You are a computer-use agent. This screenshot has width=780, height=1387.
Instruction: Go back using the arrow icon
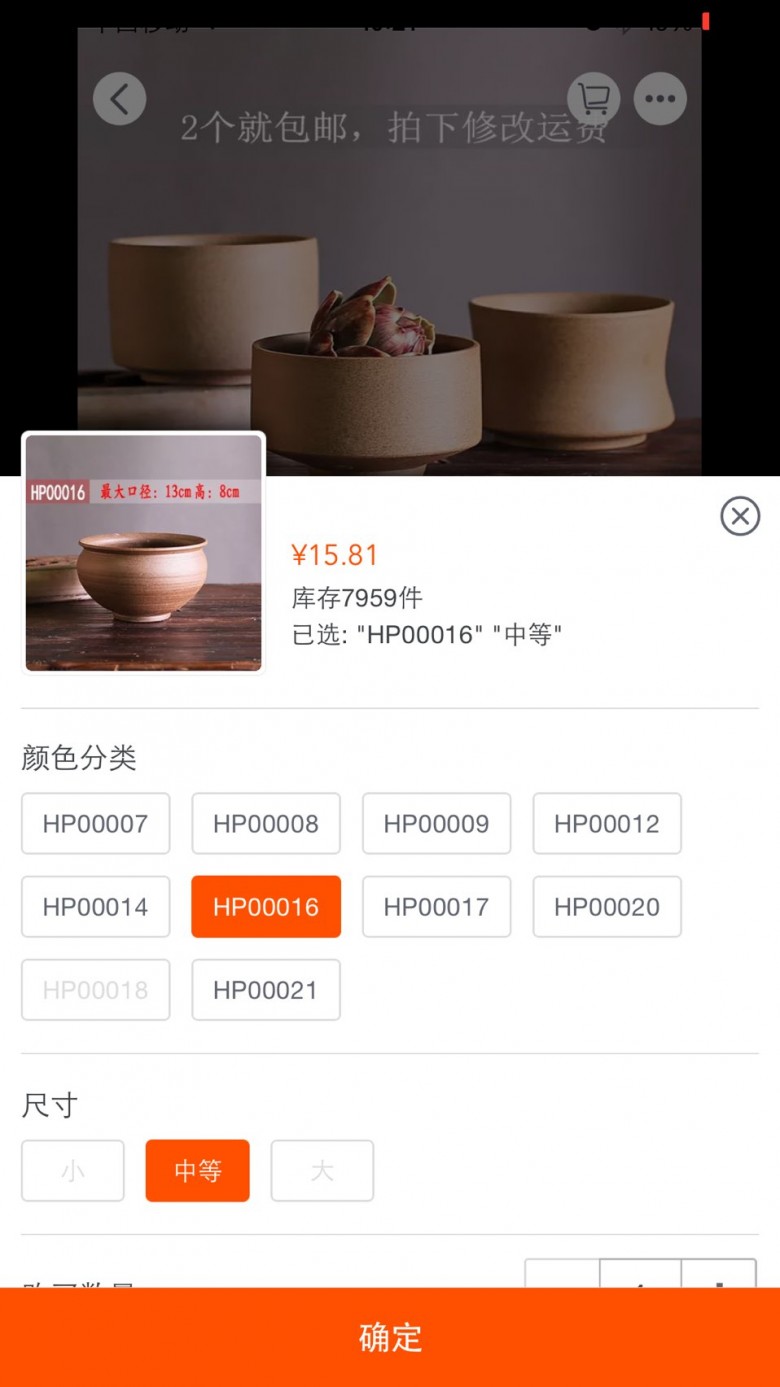click(120, 99)
